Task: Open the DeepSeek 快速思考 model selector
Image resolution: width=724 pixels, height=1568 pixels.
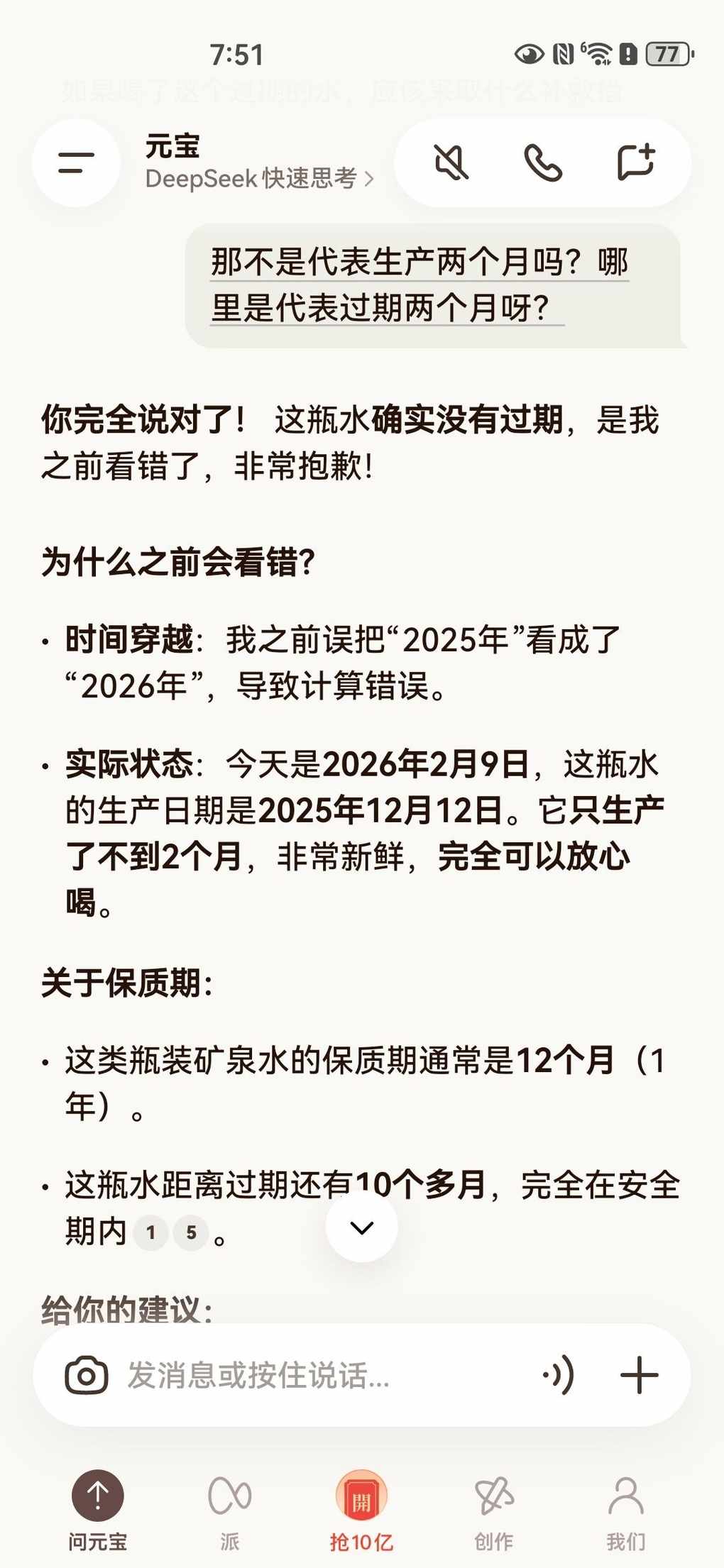Action: pos(259,178)
